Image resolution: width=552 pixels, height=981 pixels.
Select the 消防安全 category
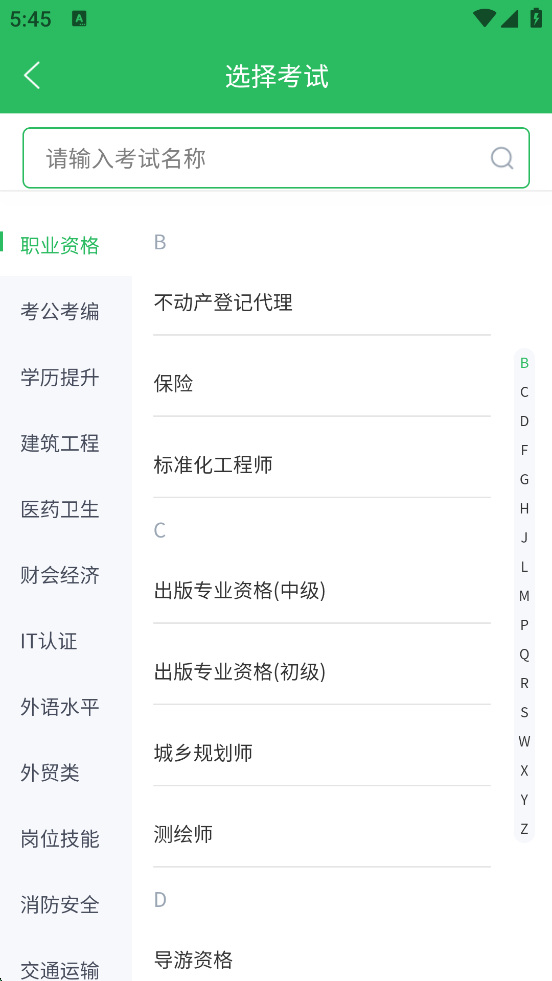[60, 905]
